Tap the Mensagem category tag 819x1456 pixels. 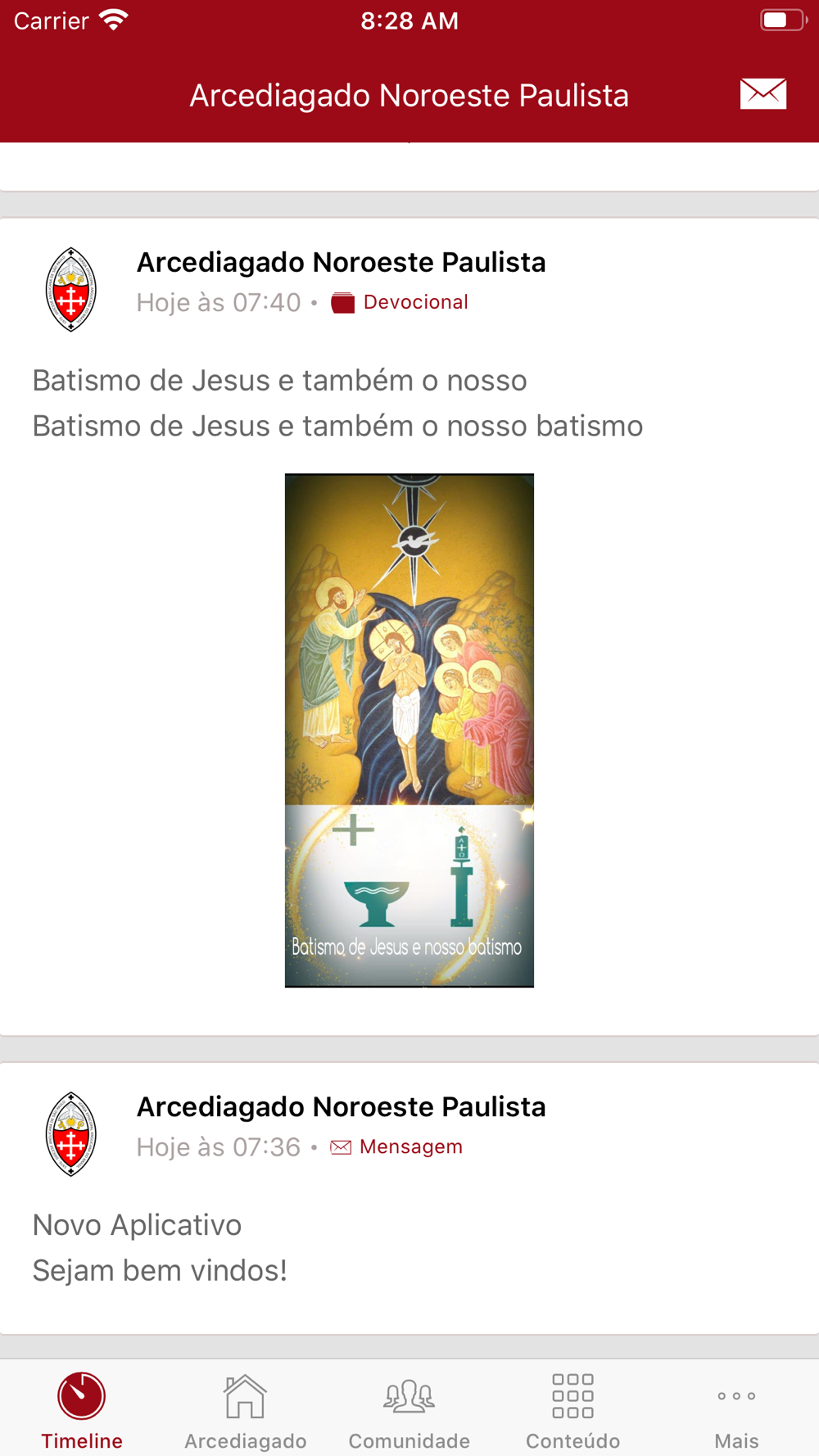tap(397, 1146)
